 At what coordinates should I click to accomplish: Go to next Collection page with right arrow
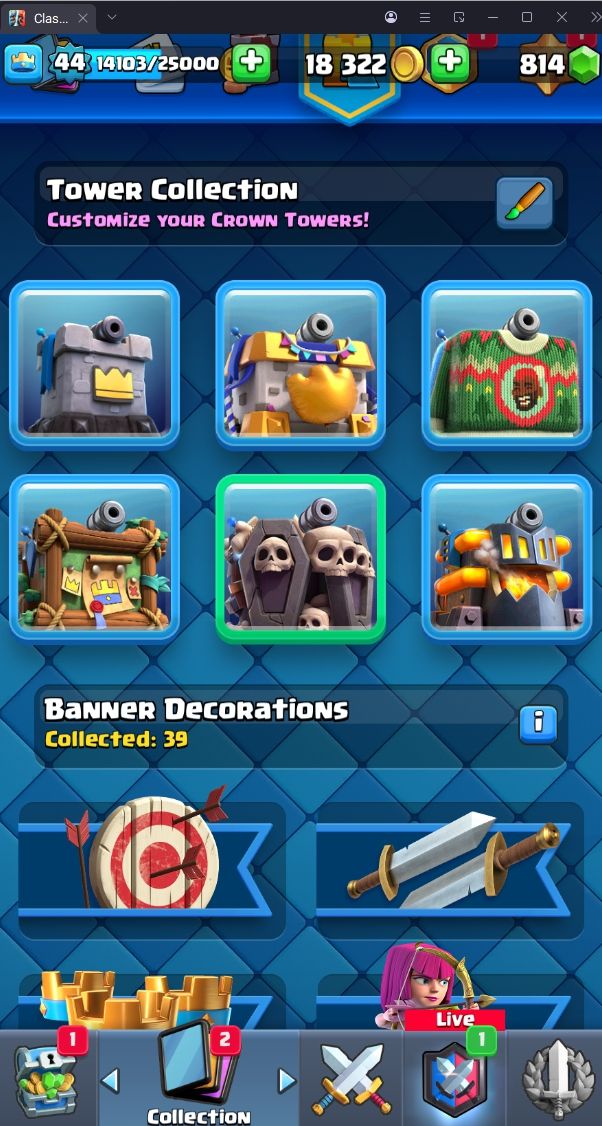pyautogui.click(x=287, y=1080)
